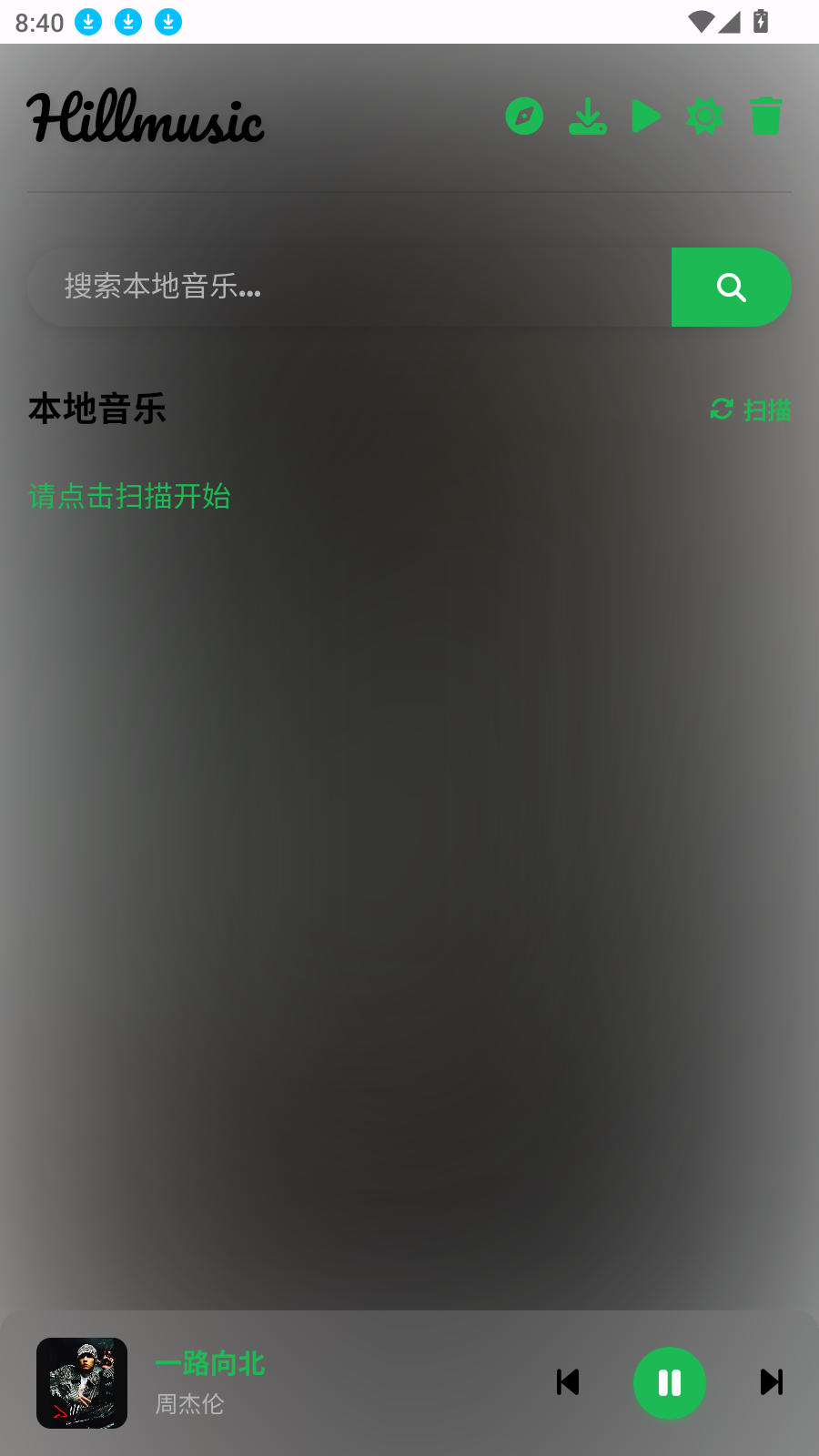The width and height of the screenshot is (819, 1456).
Task: Pause the current song 一路向北
Action: click(x=670, y=1383)
